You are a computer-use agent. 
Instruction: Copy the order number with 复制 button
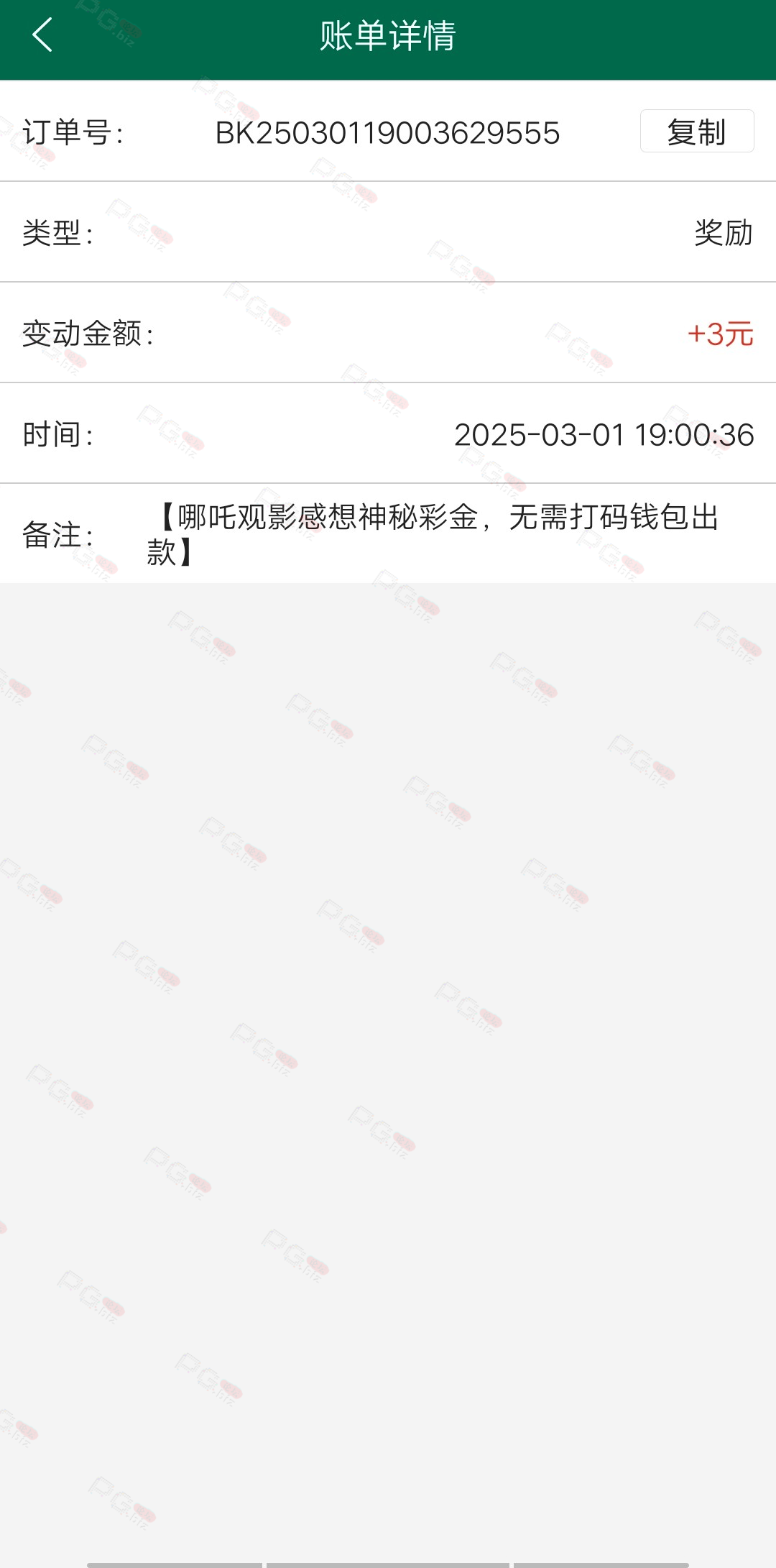click(697, 131)
